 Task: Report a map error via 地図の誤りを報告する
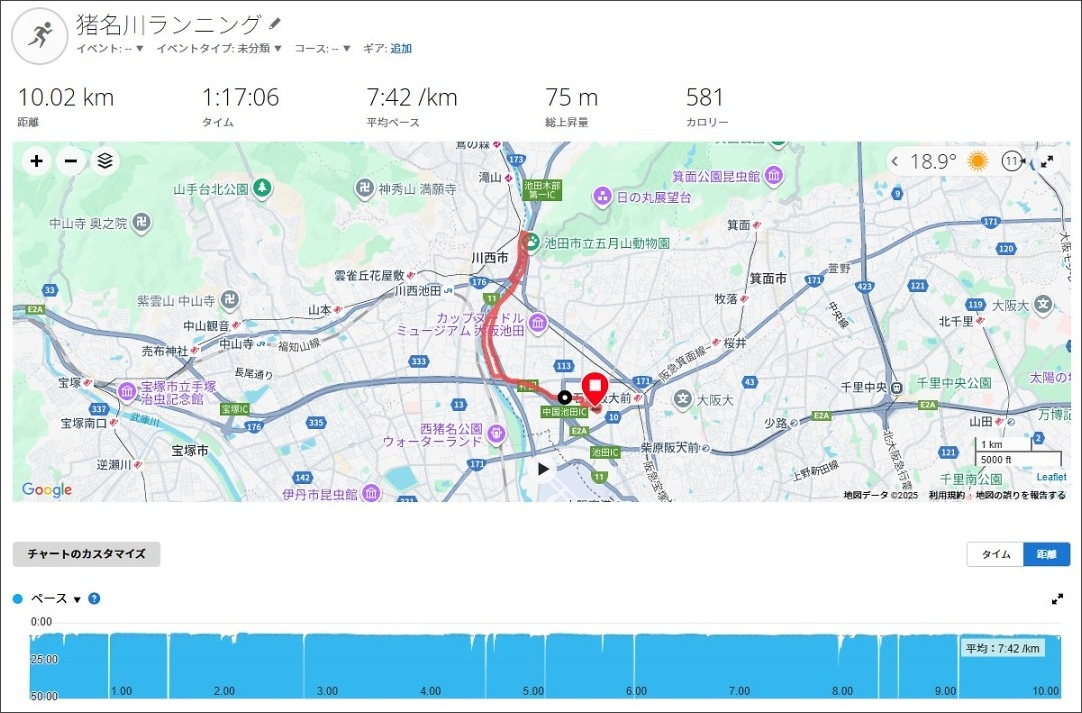[x=1020, y=495]
